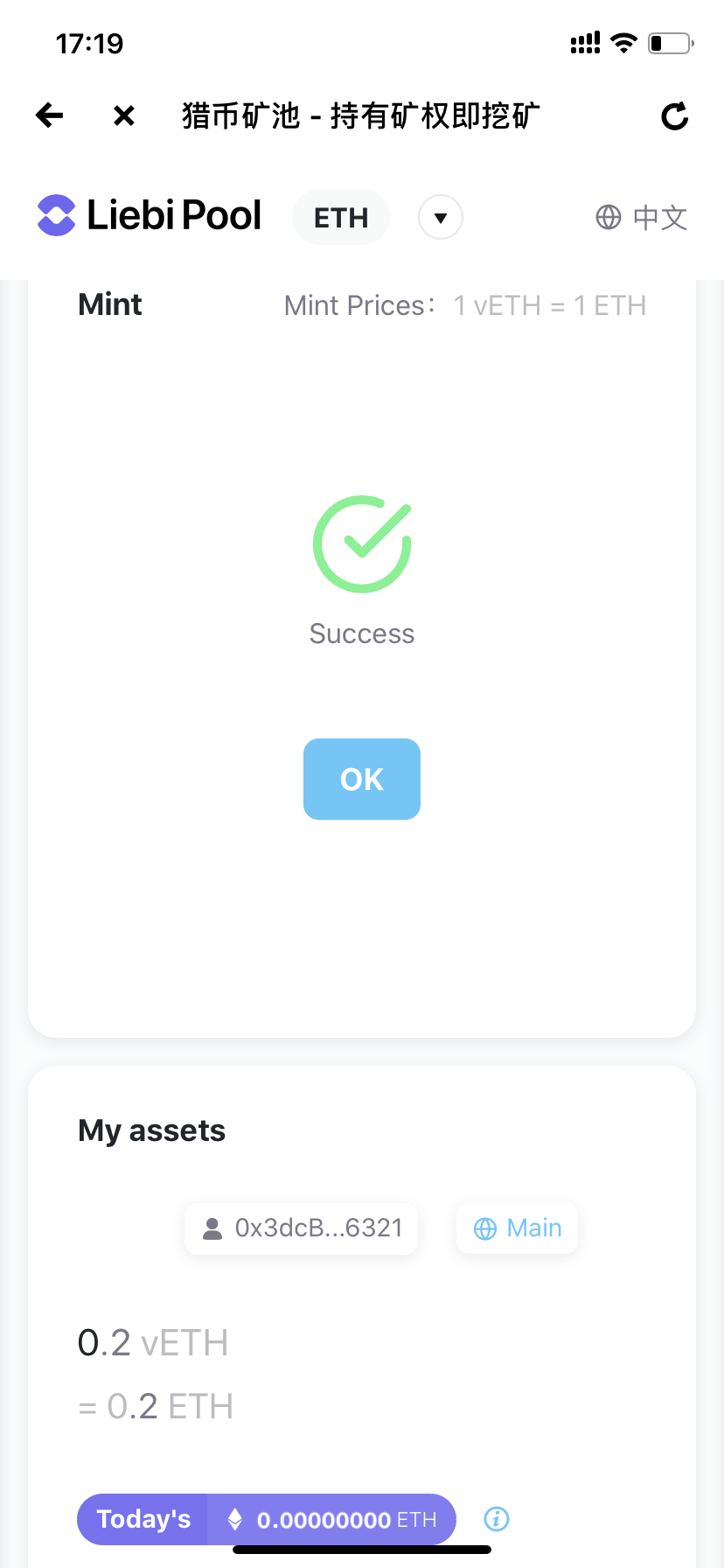The image size is (724, 1568).
Task: Select the ETH pool chip
Action: click(341, 217)
